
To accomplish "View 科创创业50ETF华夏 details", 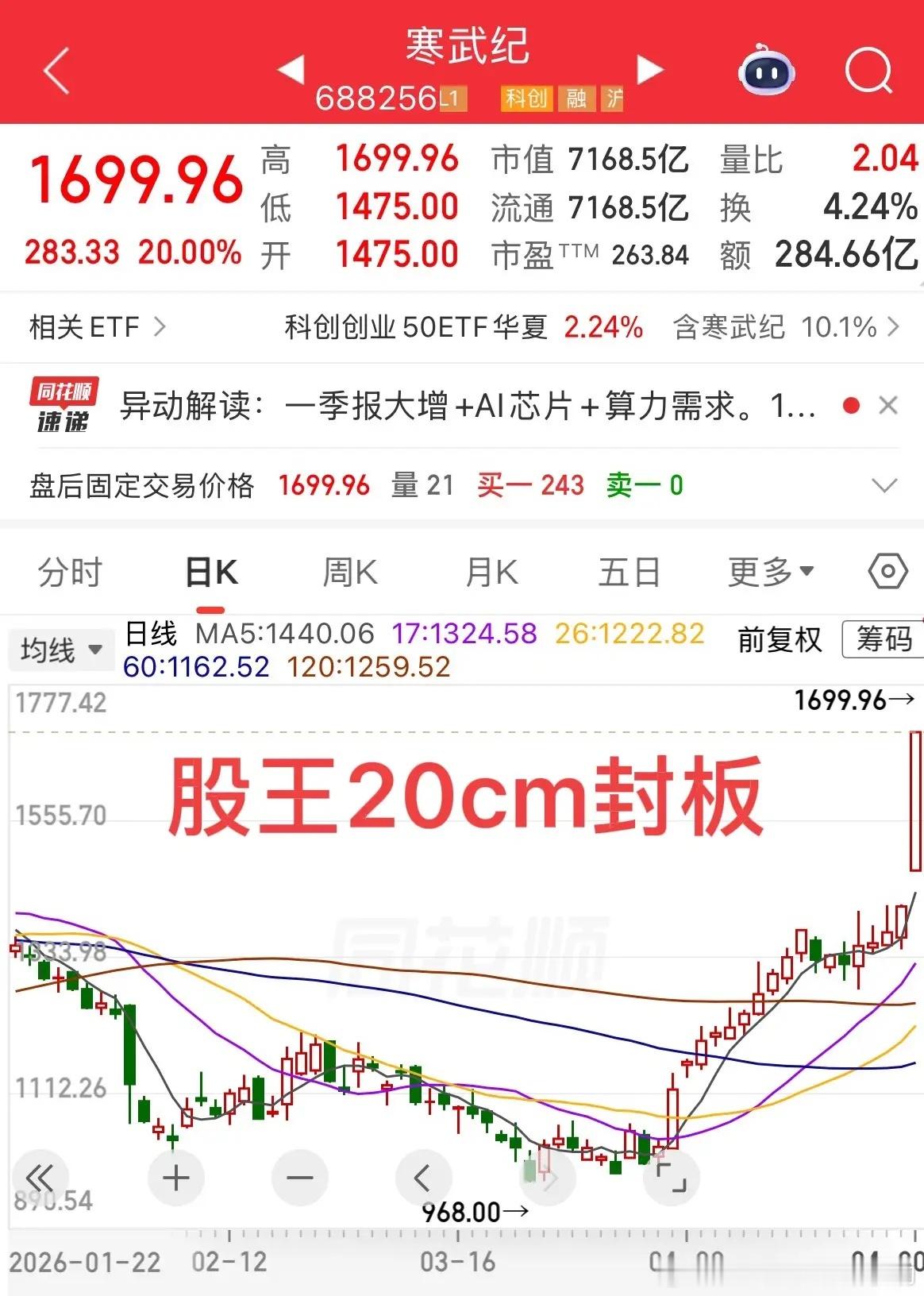I will (417, 326).
